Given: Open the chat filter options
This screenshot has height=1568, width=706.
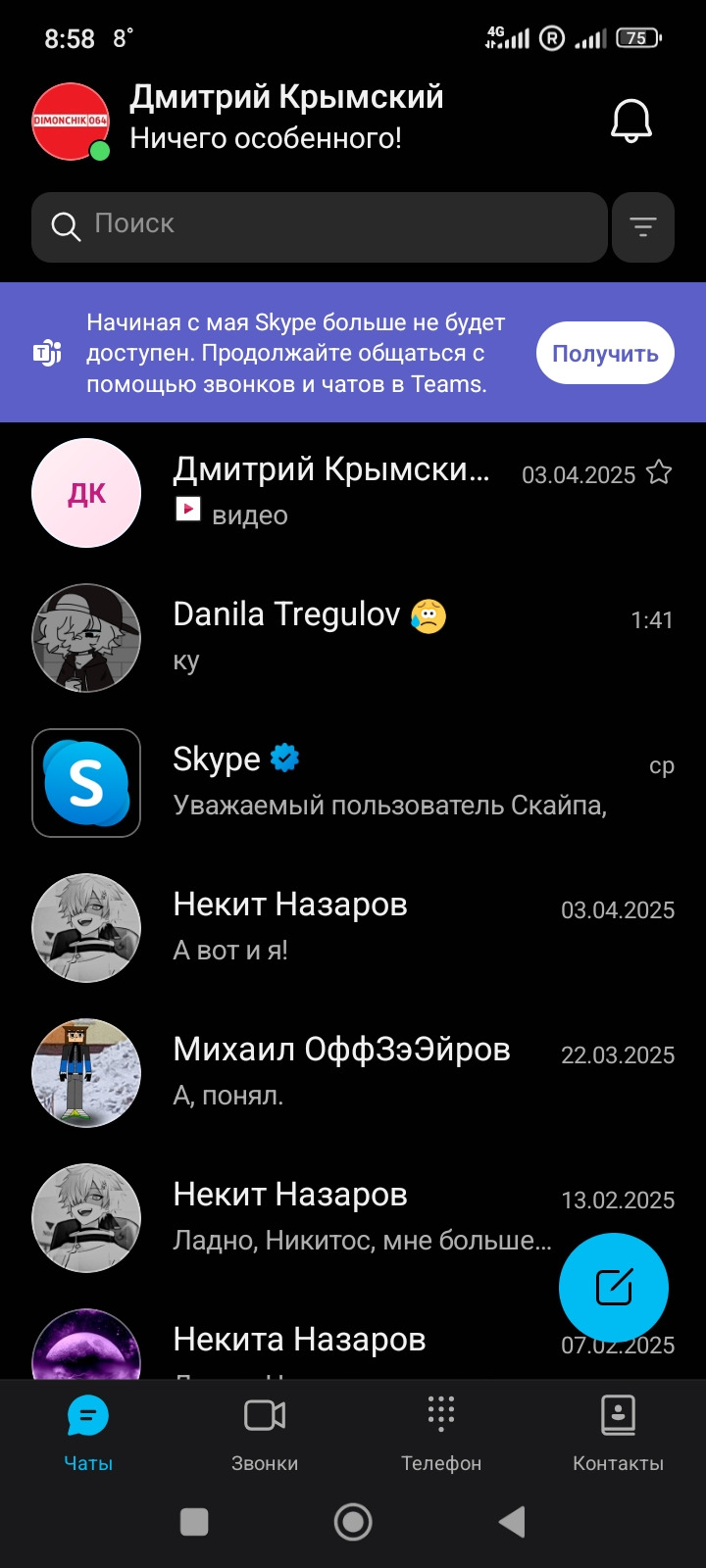Looking at the screenshot, I should [642, 227].
